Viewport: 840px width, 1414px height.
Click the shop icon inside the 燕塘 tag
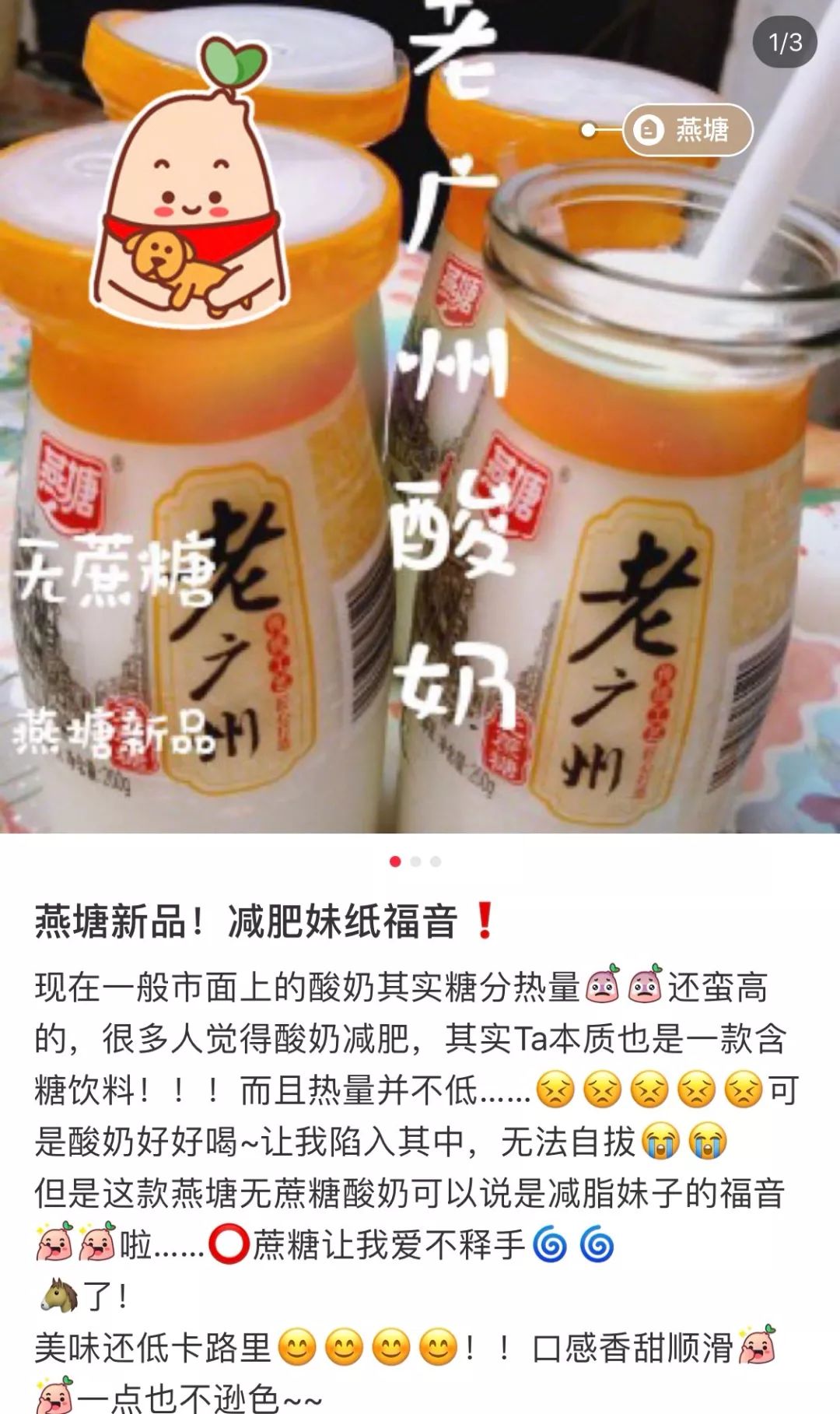pos(648,131)
